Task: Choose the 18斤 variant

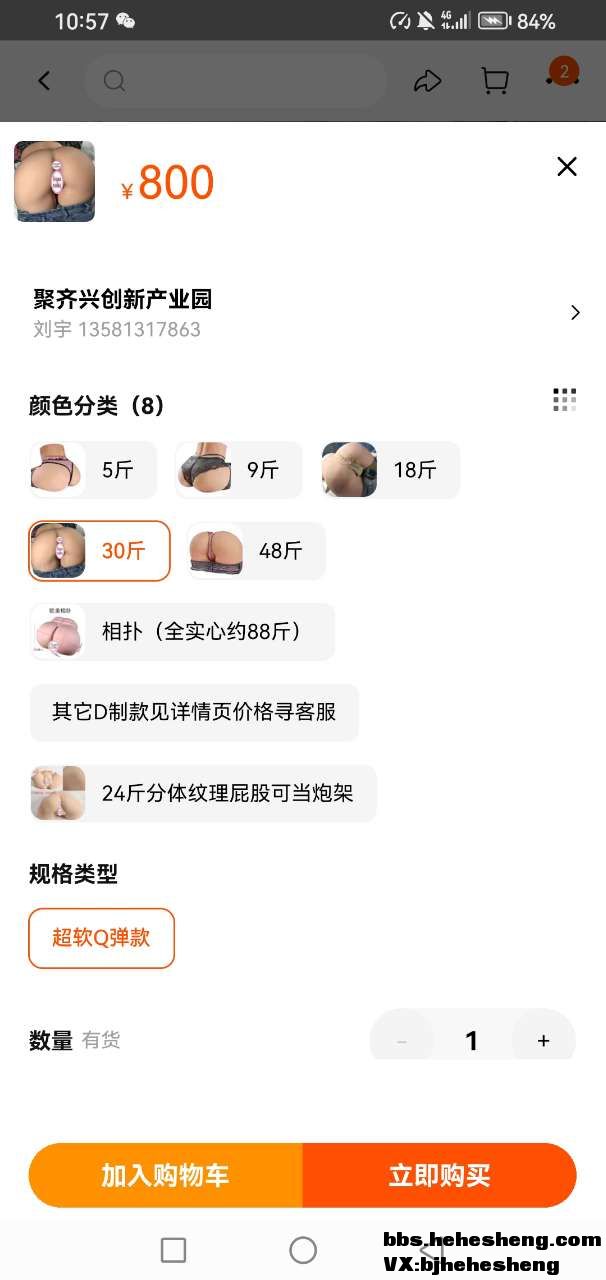Action: pos(390,470)
